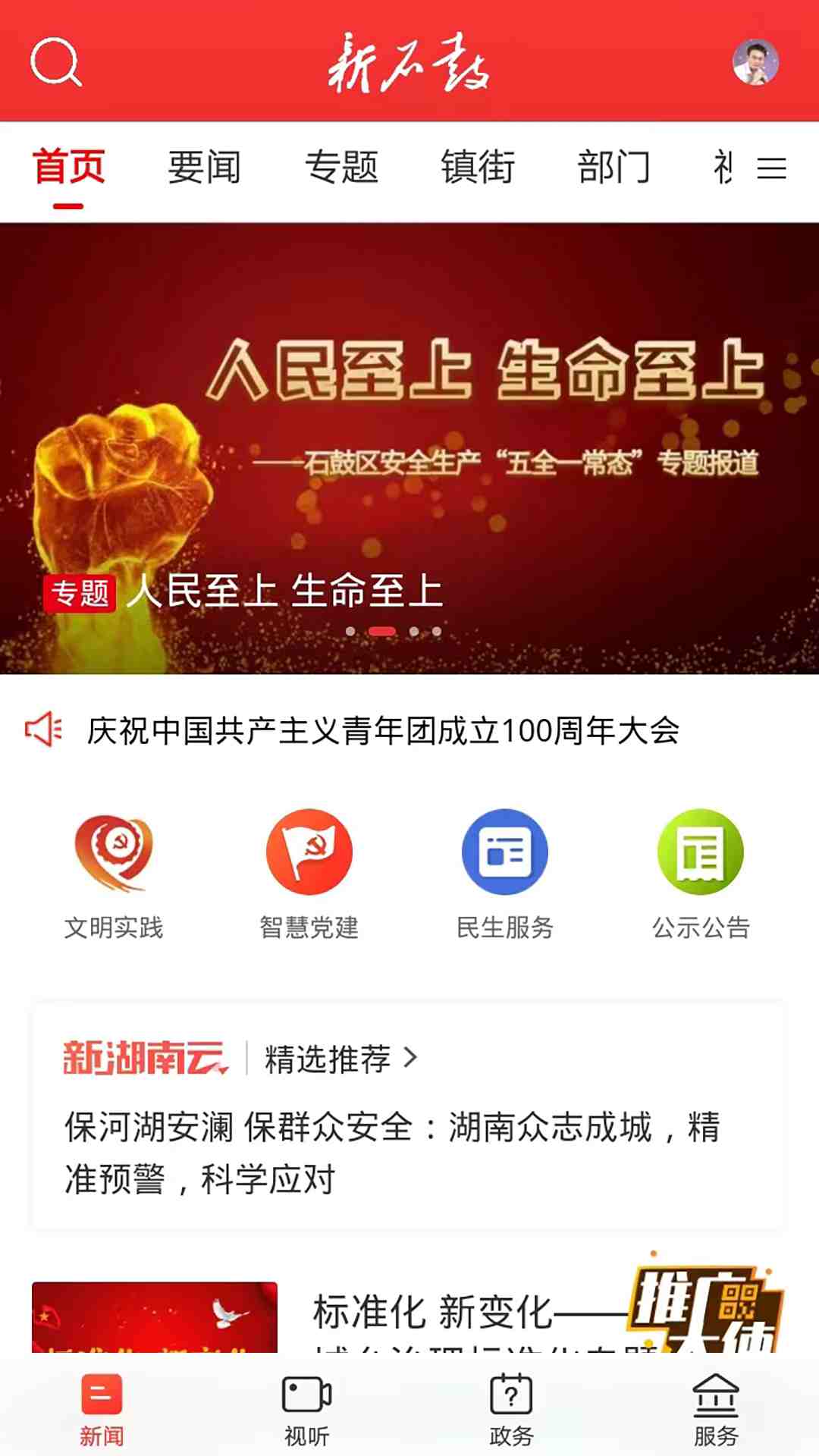Switch to the 视听 bottom tab
The width and height of the screenshot is (819, 1456).
306,1410
